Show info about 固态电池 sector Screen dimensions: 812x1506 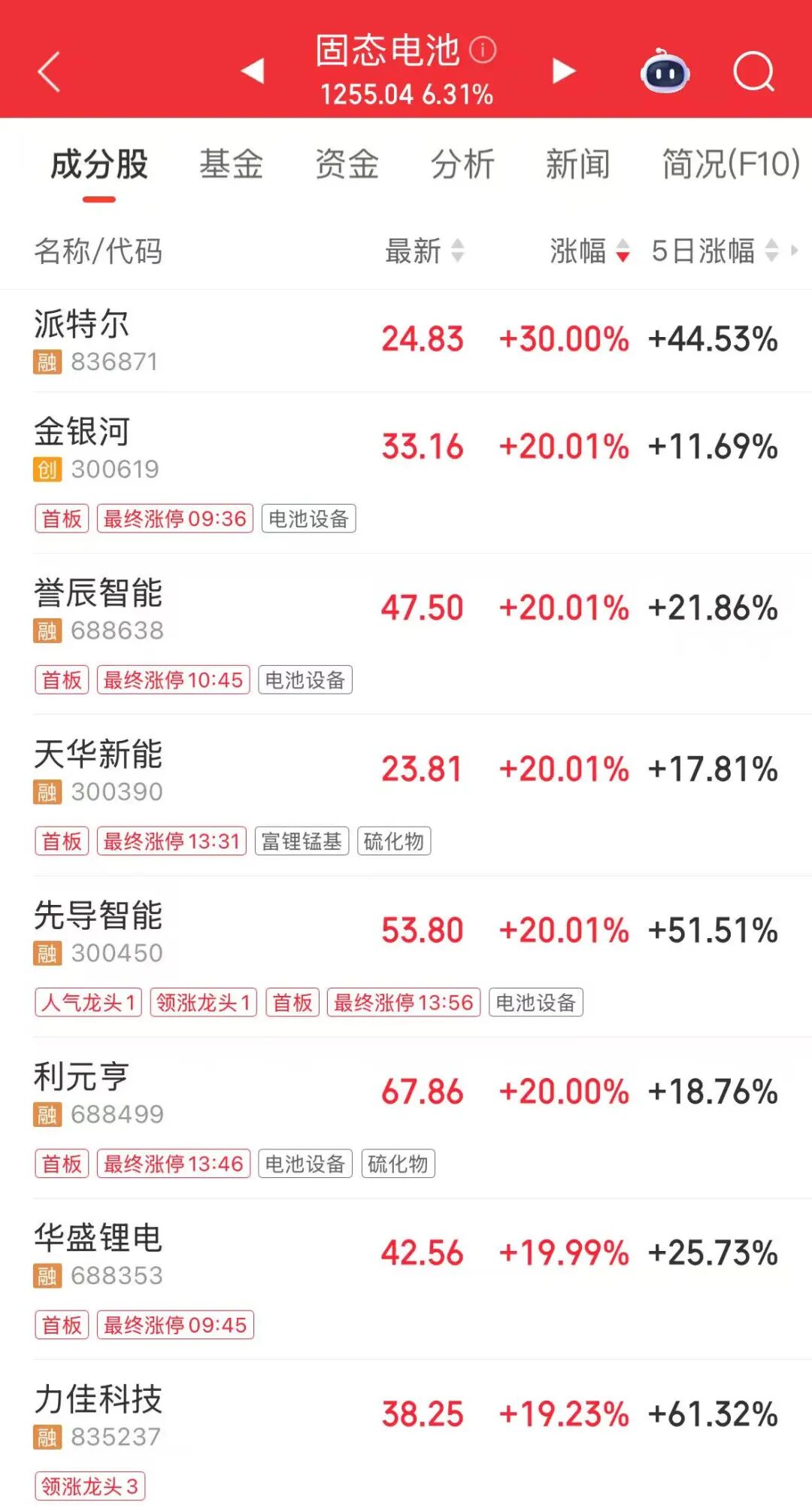483,50
